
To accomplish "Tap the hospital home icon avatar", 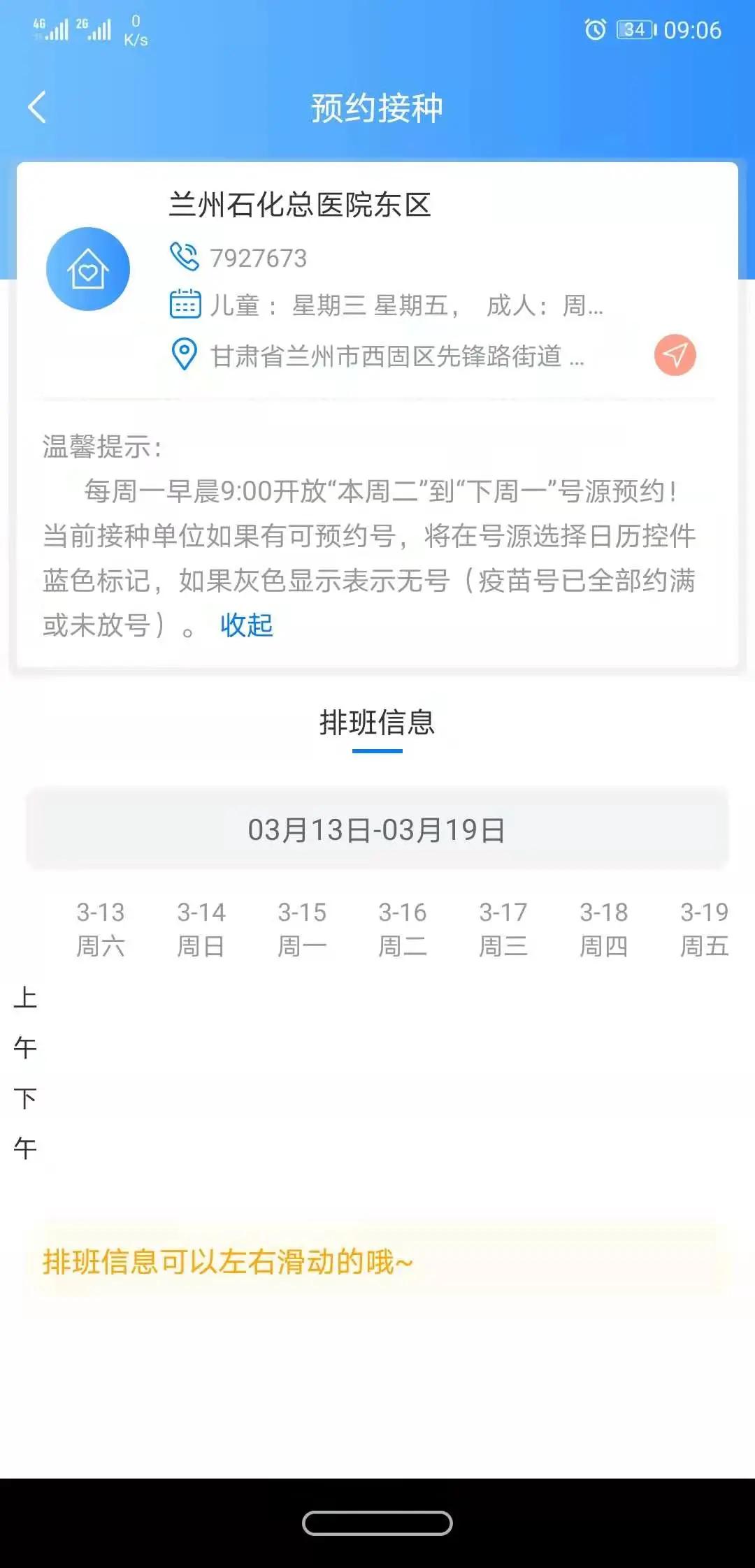I will coord(88,268).
